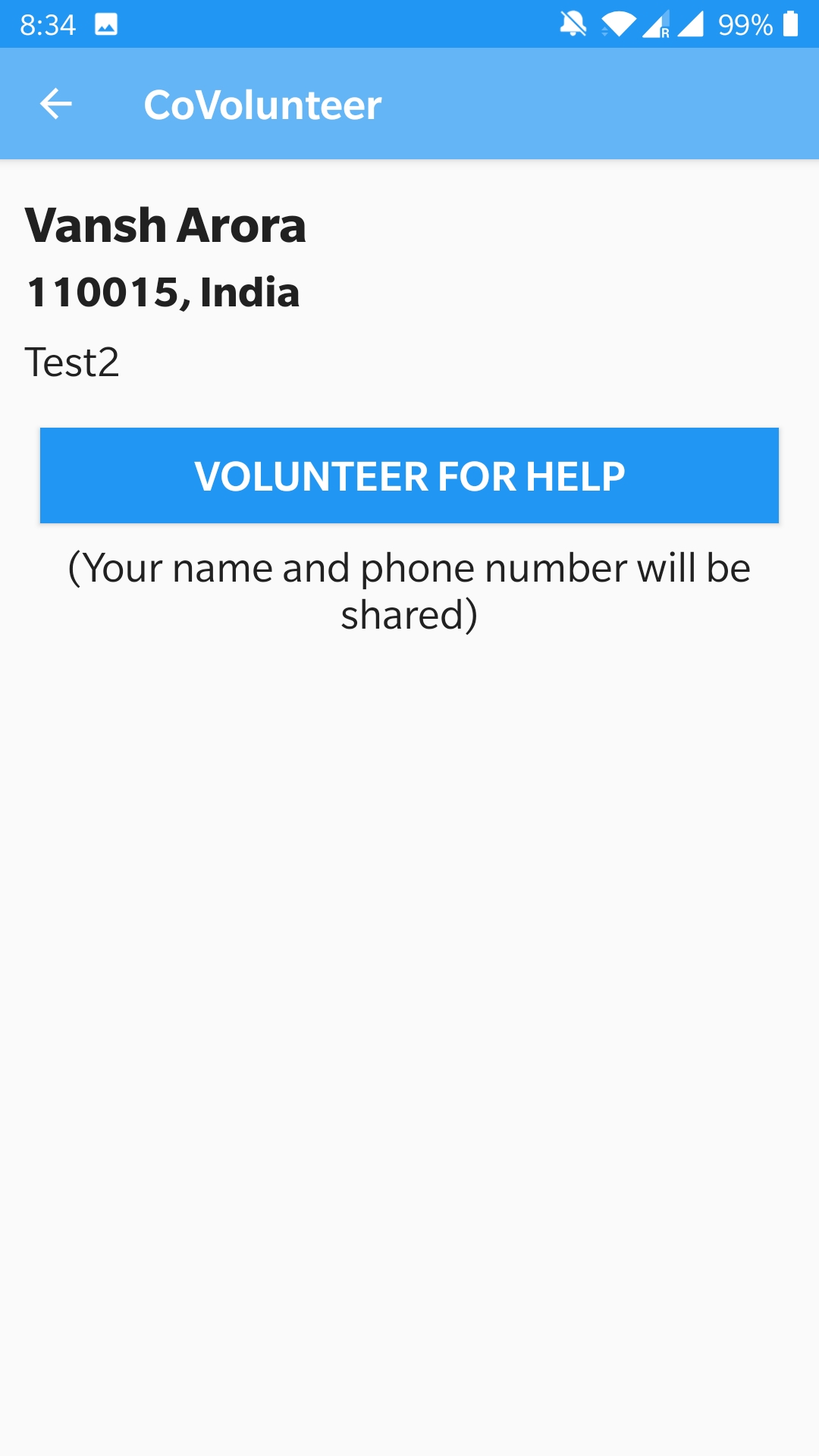Tap the Volunteer for Help button
819x1456 pixels.
point(409,475)
